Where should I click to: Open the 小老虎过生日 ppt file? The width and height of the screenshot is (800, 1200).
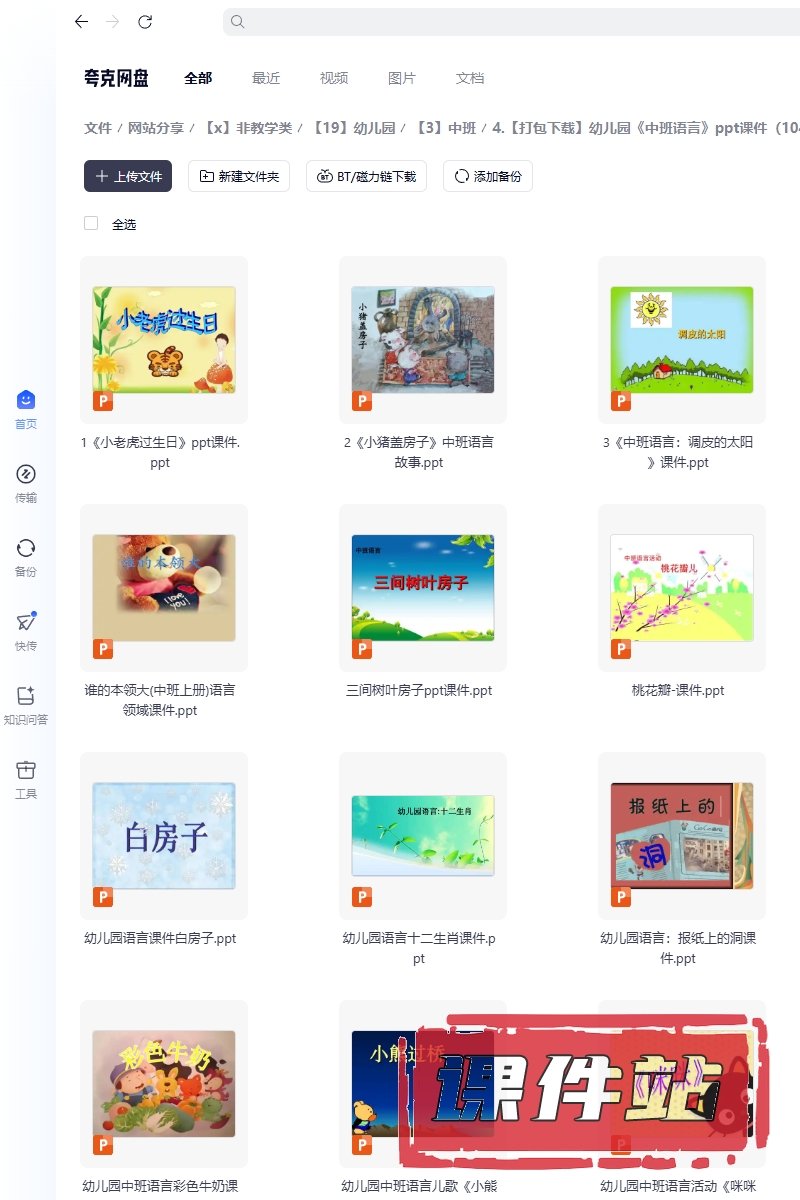pos(164,340)
